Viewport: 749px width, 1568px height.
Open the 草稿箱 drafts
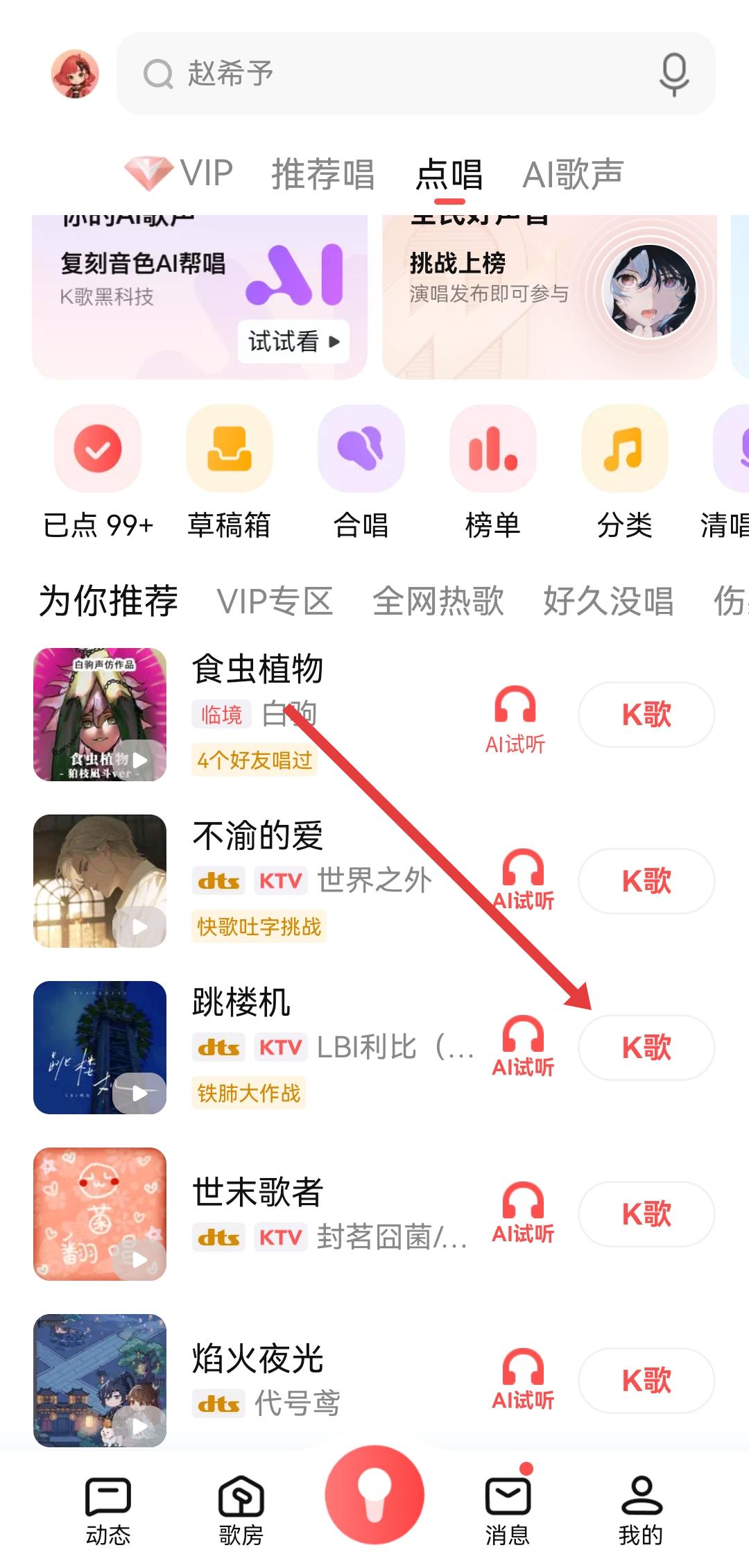pos(229,472)
